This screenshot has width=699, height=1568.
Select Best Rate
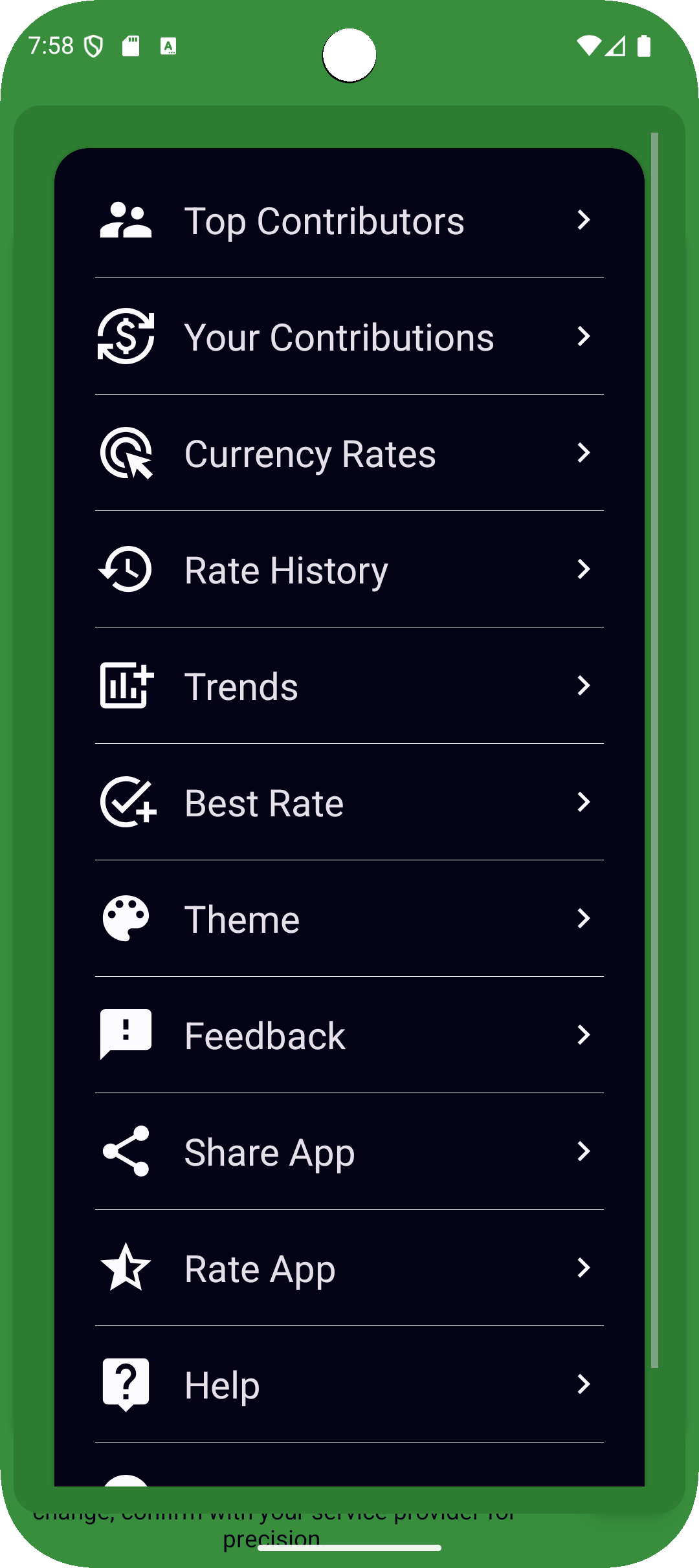pyautogui.click(x=349, y=803)
